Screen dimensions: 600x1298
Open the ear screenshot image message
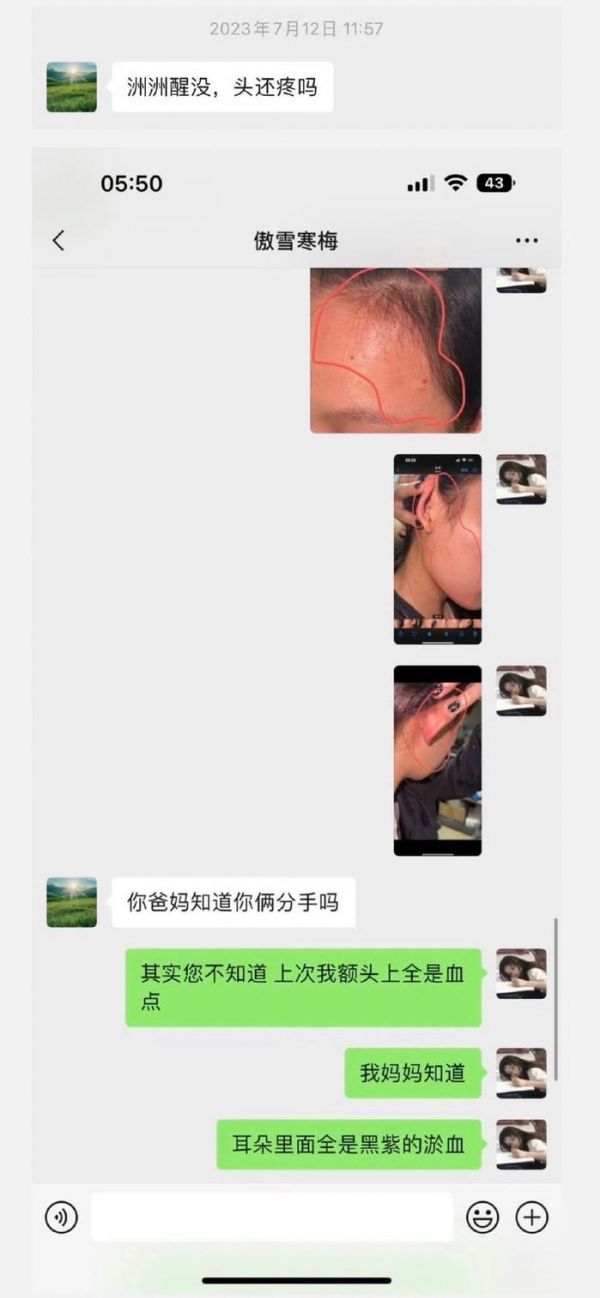[437, 549]
